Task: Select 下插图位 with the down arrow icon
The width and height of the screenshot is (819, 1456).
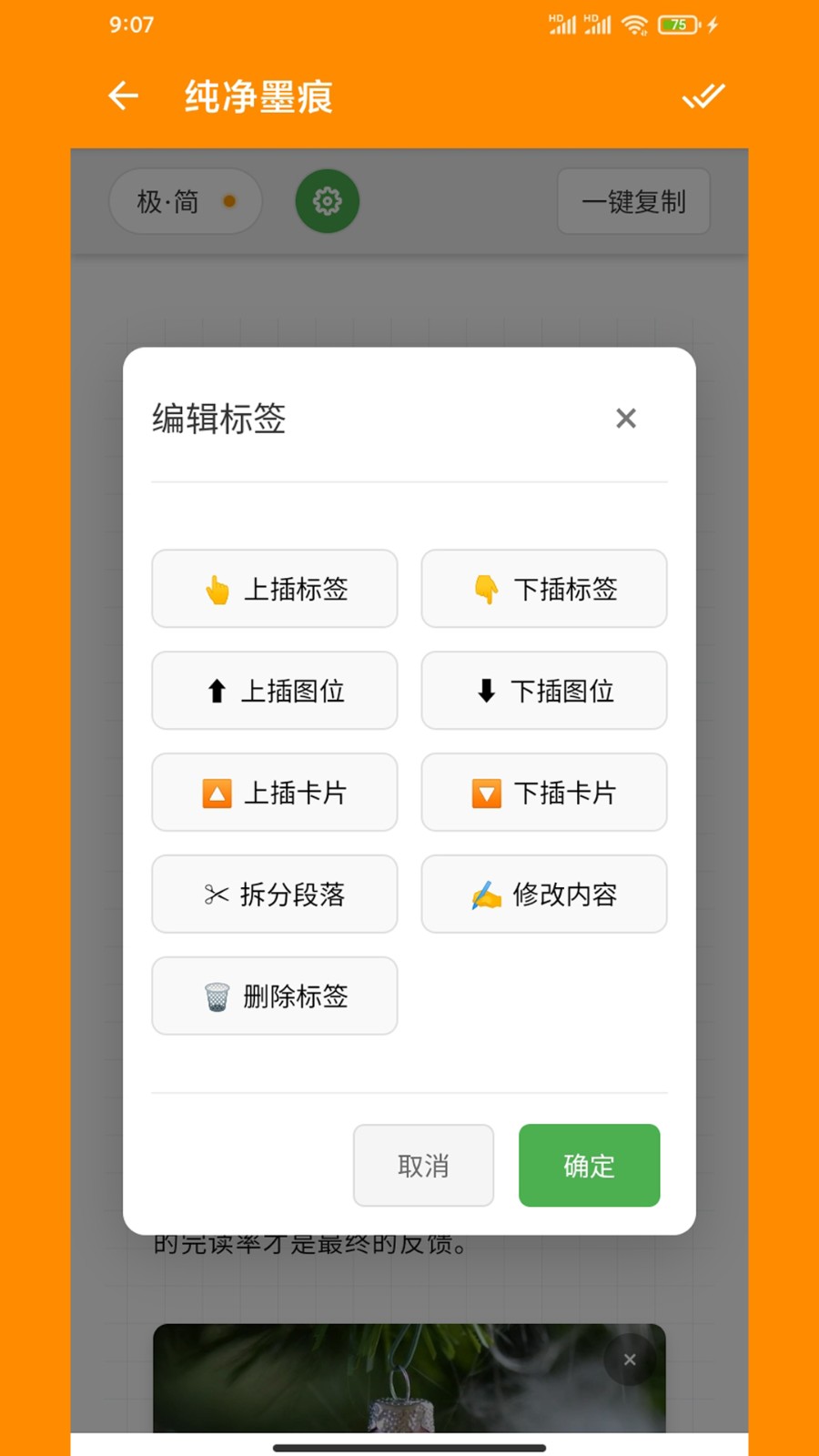Action: coord(543,691)
